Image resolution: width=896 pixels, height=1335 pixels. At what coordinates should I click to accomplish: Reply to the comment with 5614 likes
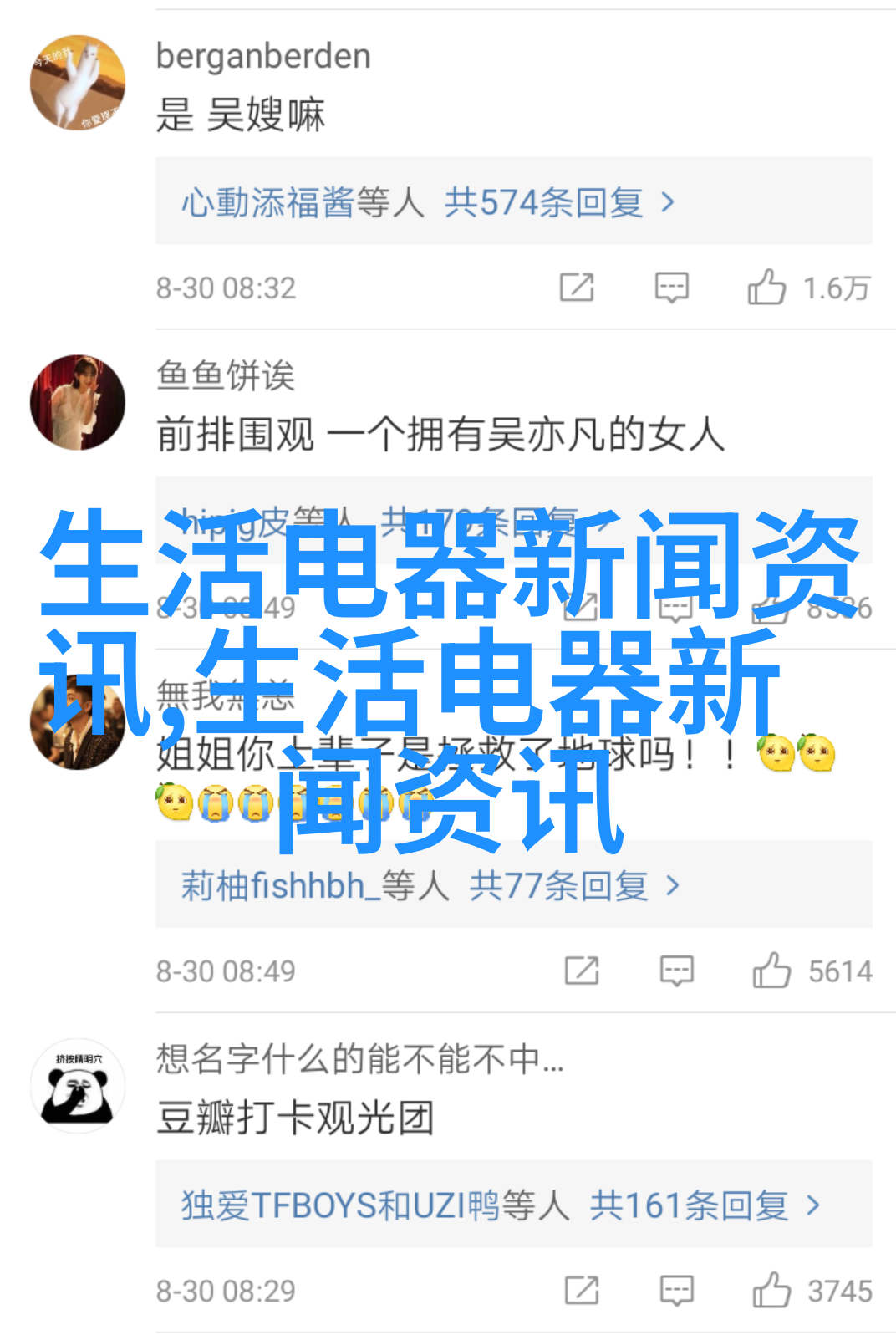point(676,971)
